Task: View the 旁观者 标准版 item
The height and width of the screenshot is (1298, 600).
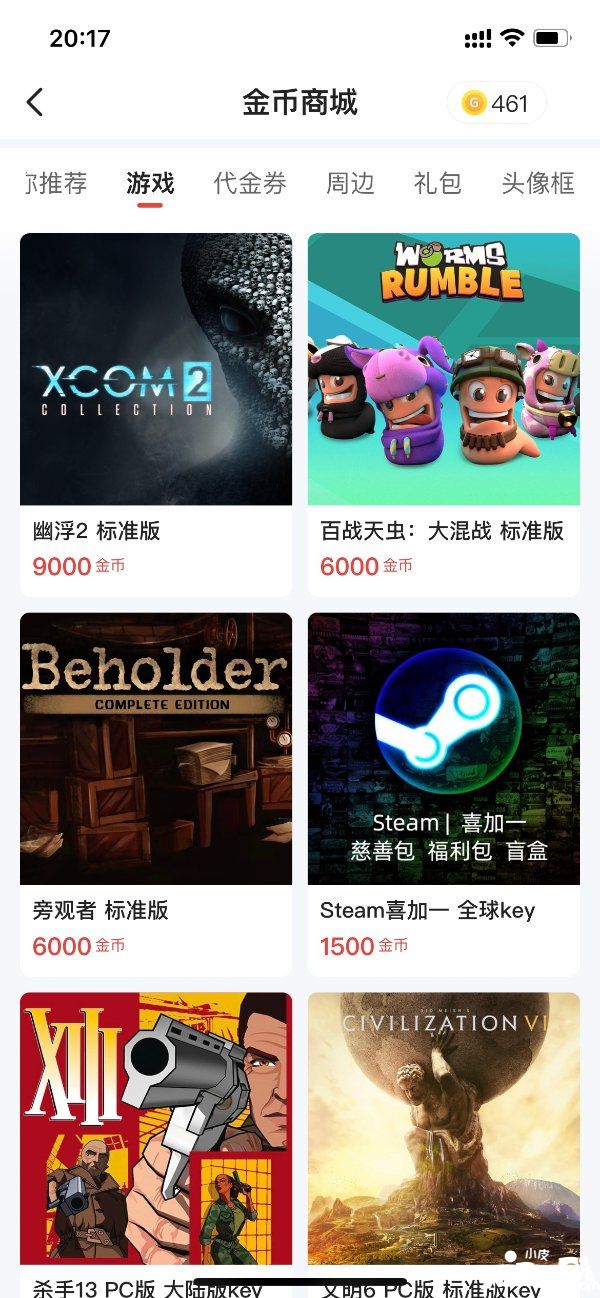Action: point(156,790)
